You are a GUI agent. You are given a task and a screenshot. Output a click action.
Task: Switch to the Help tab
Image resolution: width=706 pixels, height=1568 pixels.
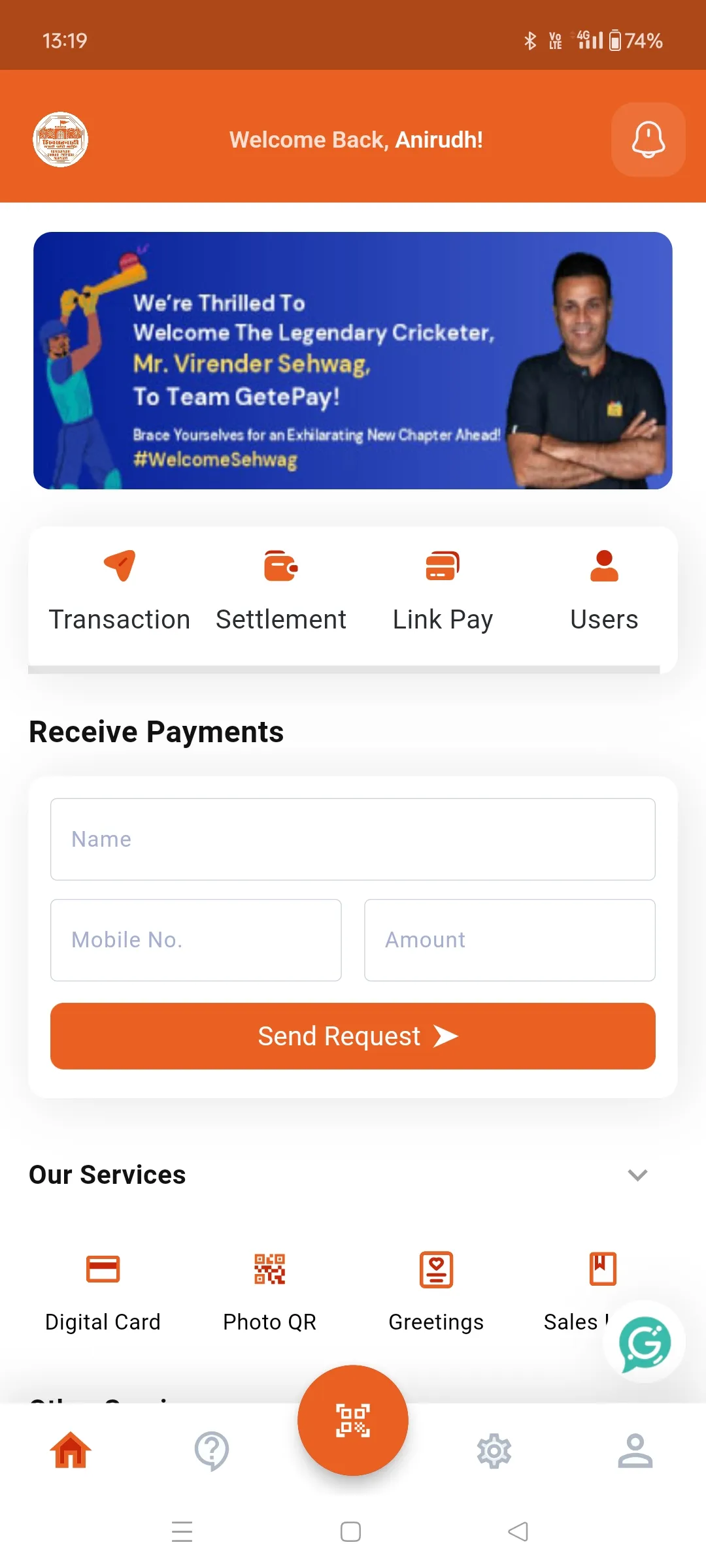[x=212, y=1451]
